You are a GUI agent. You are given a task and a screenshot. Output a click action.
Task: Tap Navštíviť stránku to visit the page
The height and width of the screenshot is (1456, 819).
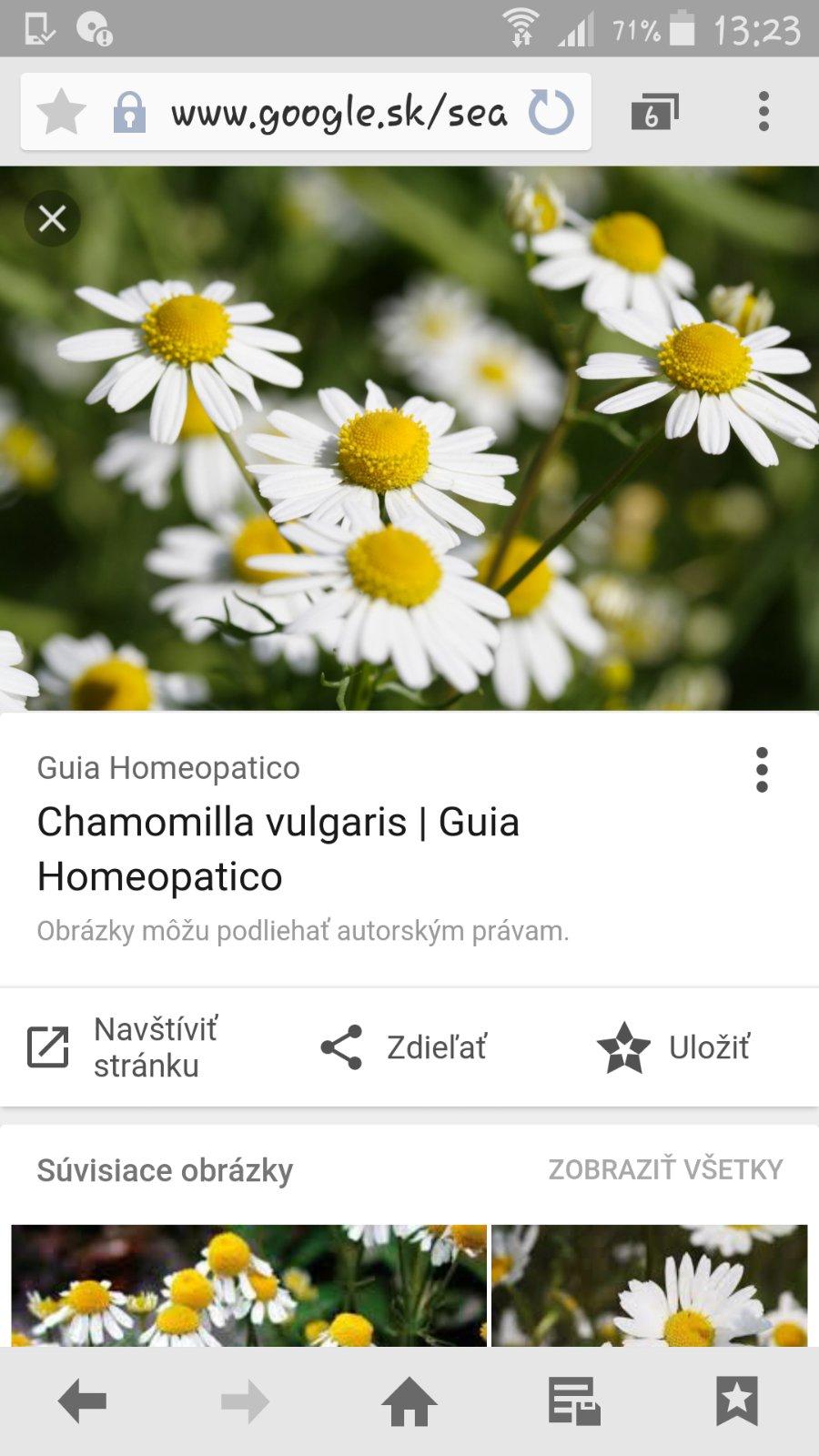click(x=125, y=1047)
